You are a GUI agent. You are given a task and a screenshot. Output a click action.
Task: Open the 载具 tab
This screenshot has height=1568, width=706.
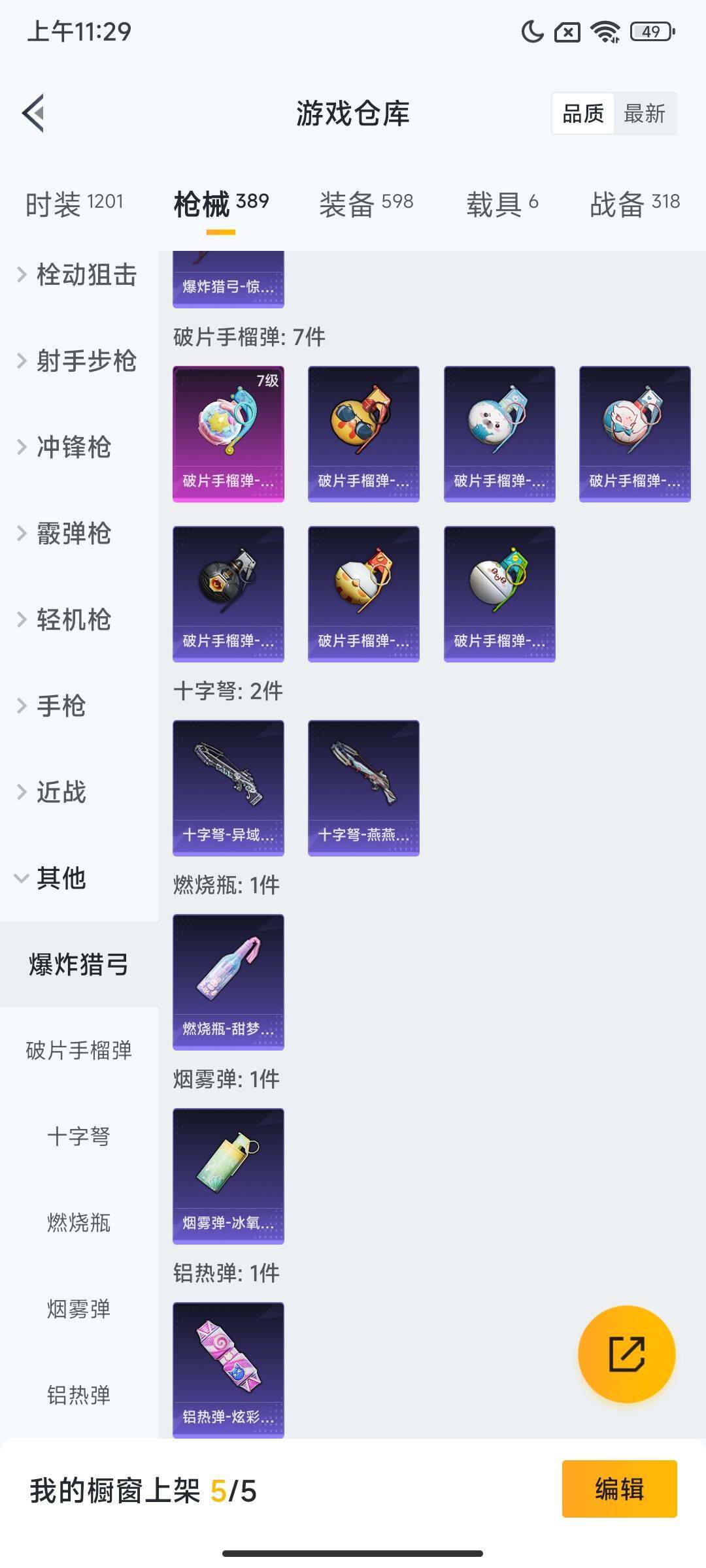pos(502,204)
